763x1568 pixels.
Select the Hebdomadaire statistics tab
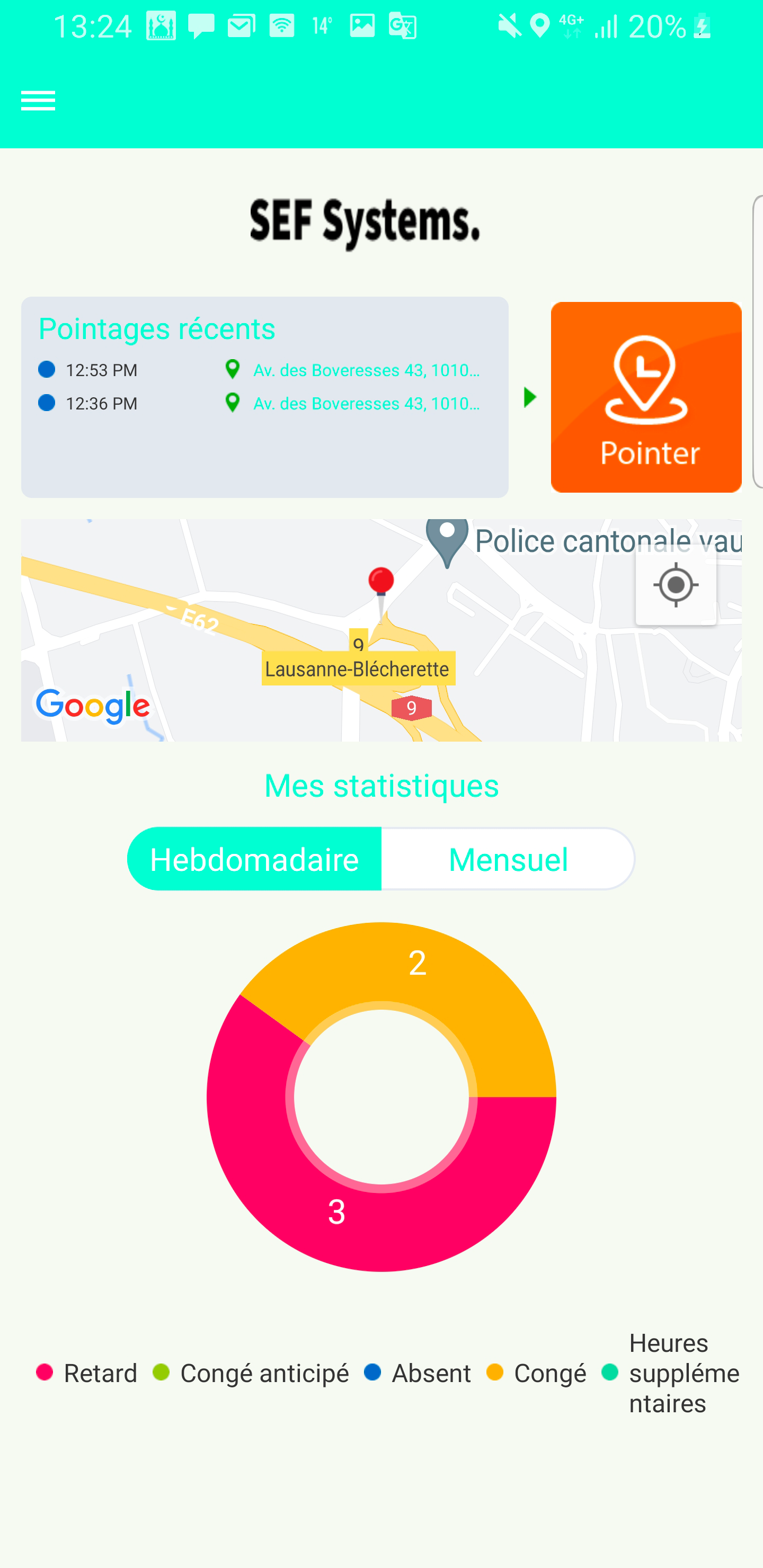point(254,859)
